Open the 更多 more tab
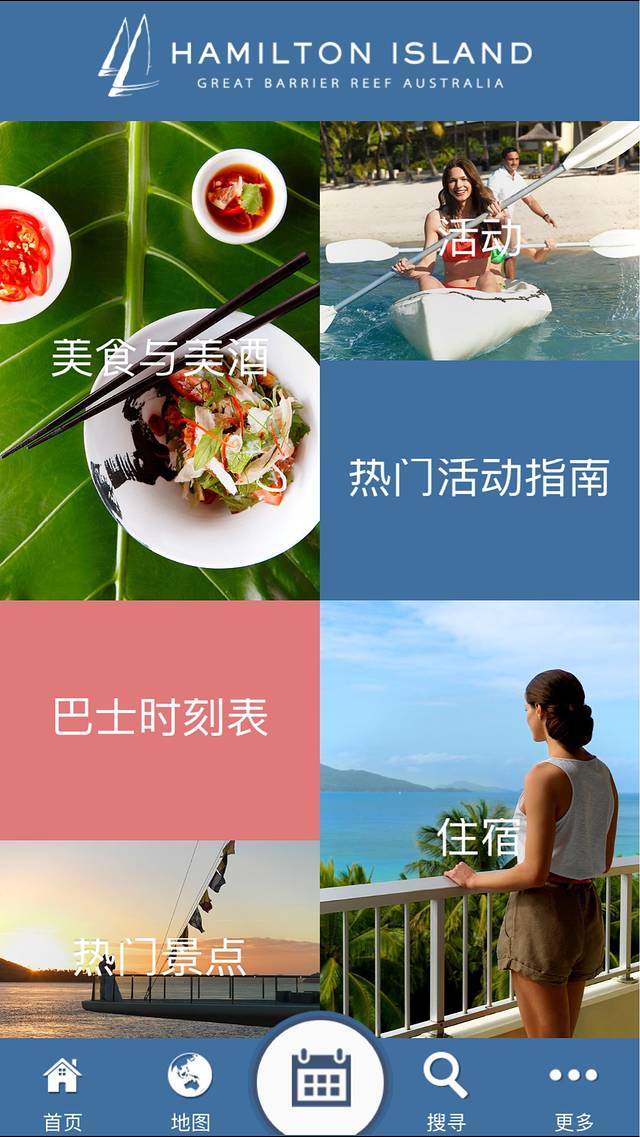This screenshot has width=640, height=1137. click(574, 1092)
